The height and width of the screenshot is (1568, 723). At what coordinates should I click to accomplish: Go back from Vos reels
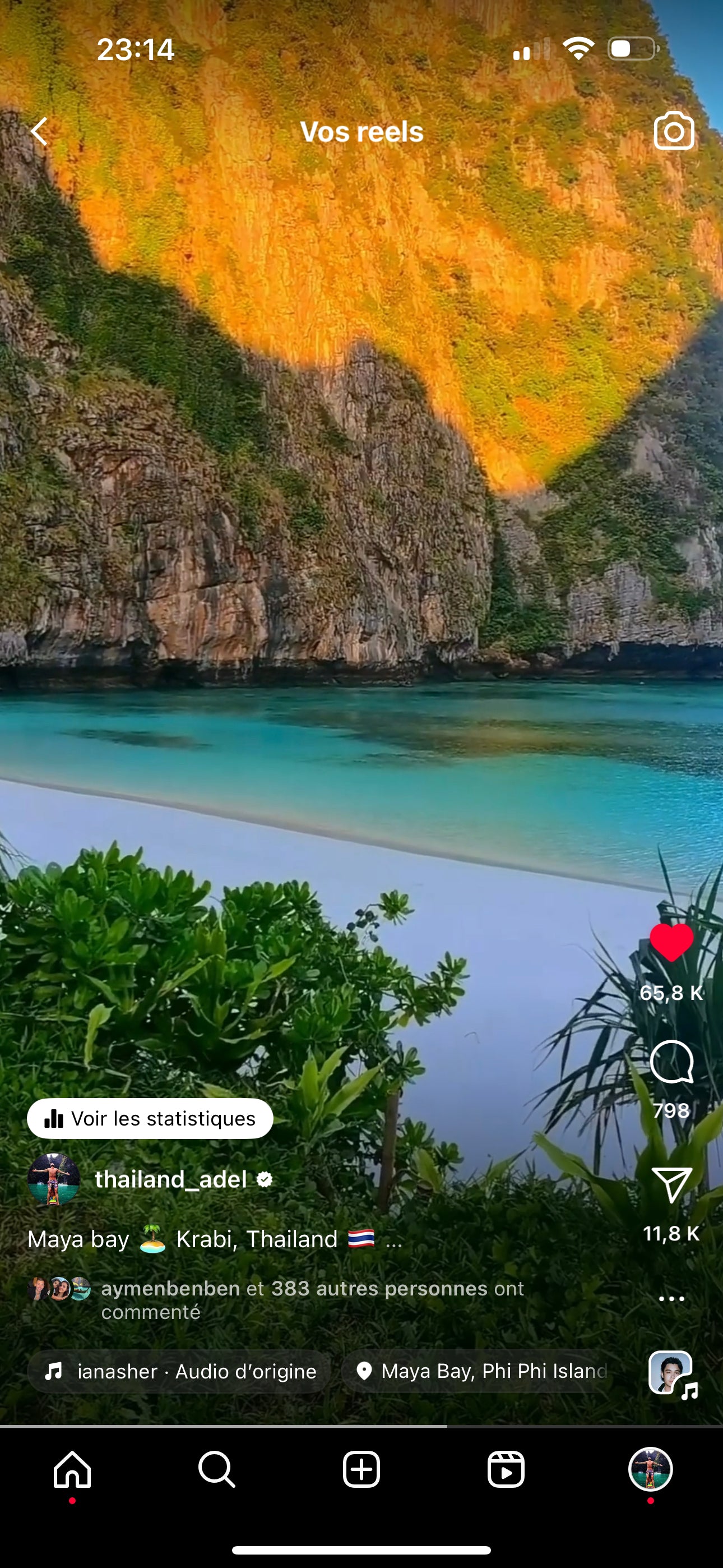40,131
